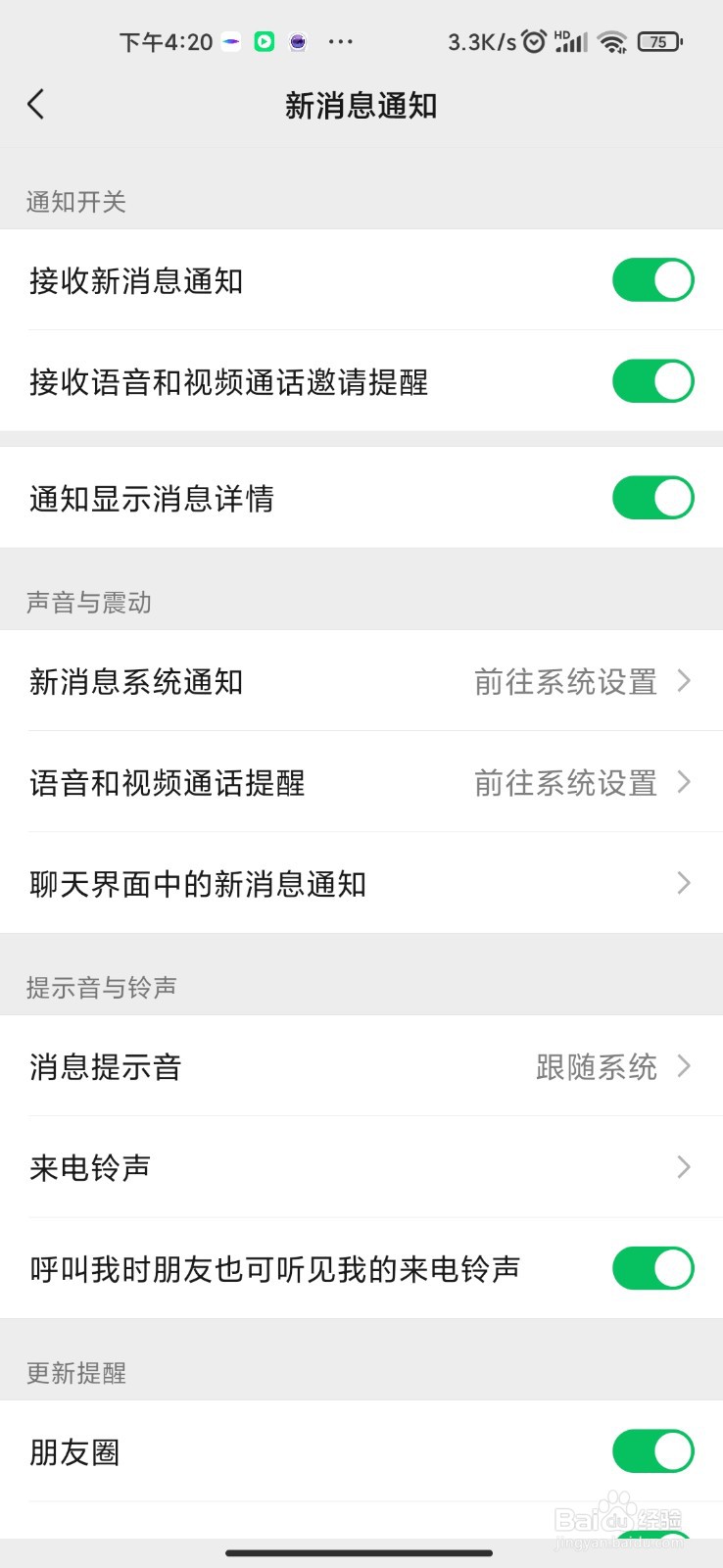Click the back arrow to exit notification settings

pyautogui.click(x=37, y=104)
